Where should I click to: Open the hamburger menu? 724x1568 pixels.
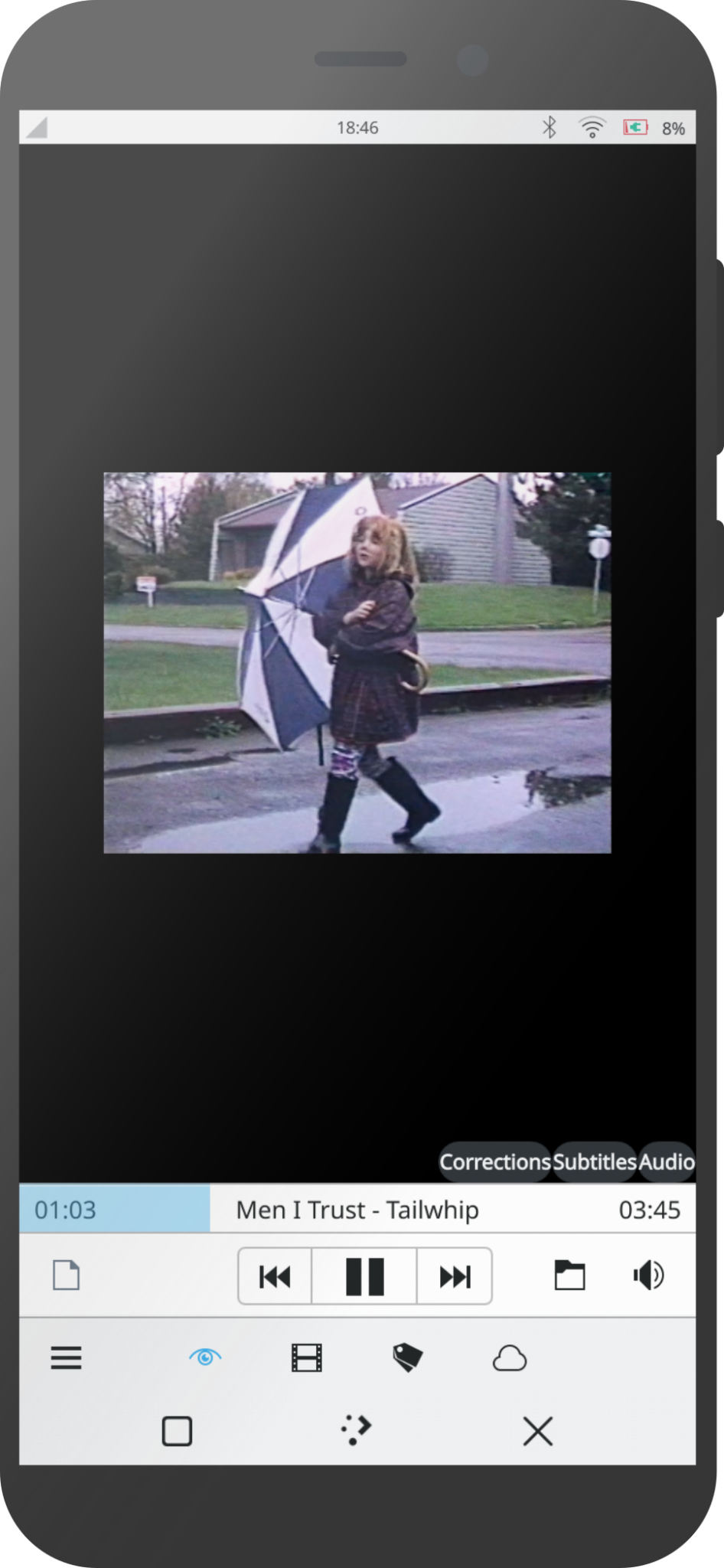tap(66, 1358)
